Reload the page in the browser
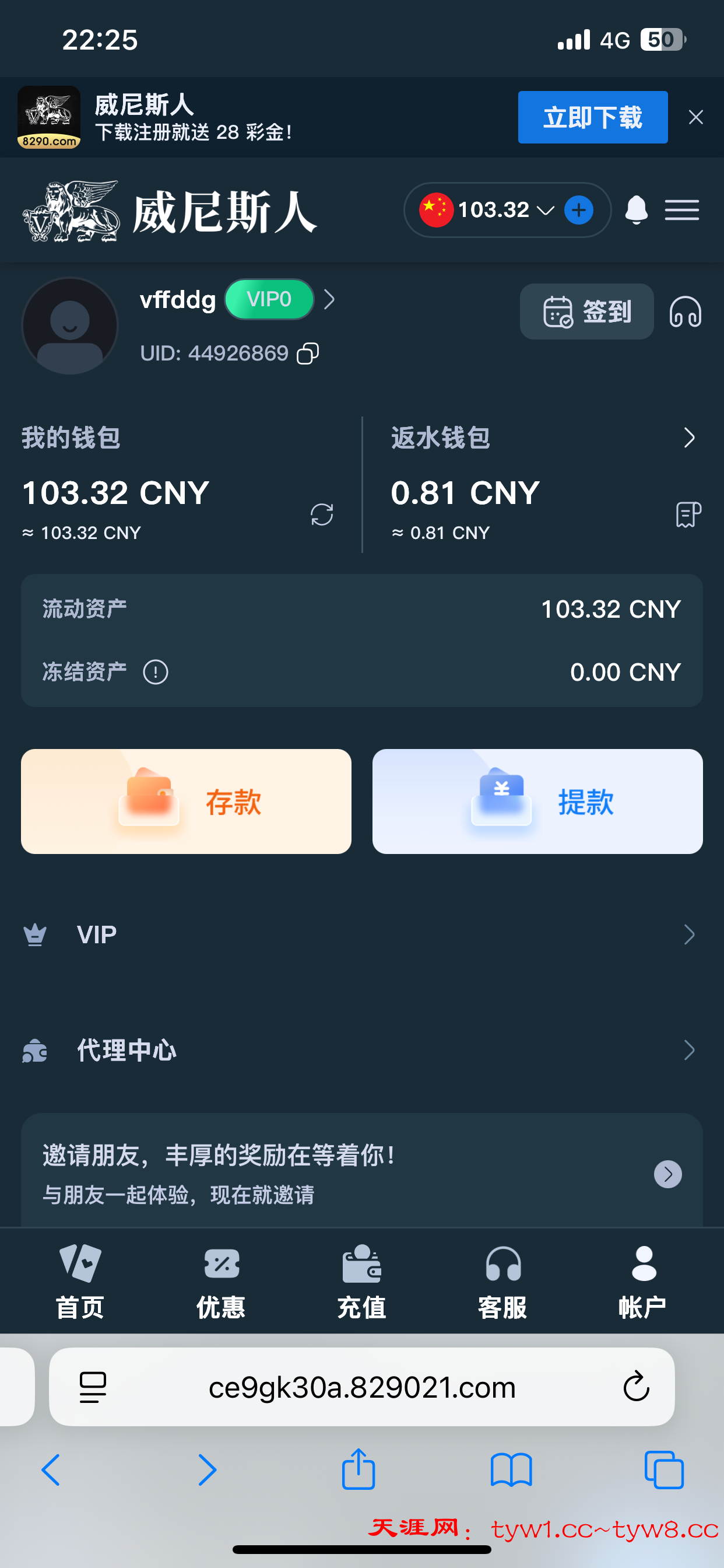This screenshot has height=1568, width=724. click(636, 1387)
